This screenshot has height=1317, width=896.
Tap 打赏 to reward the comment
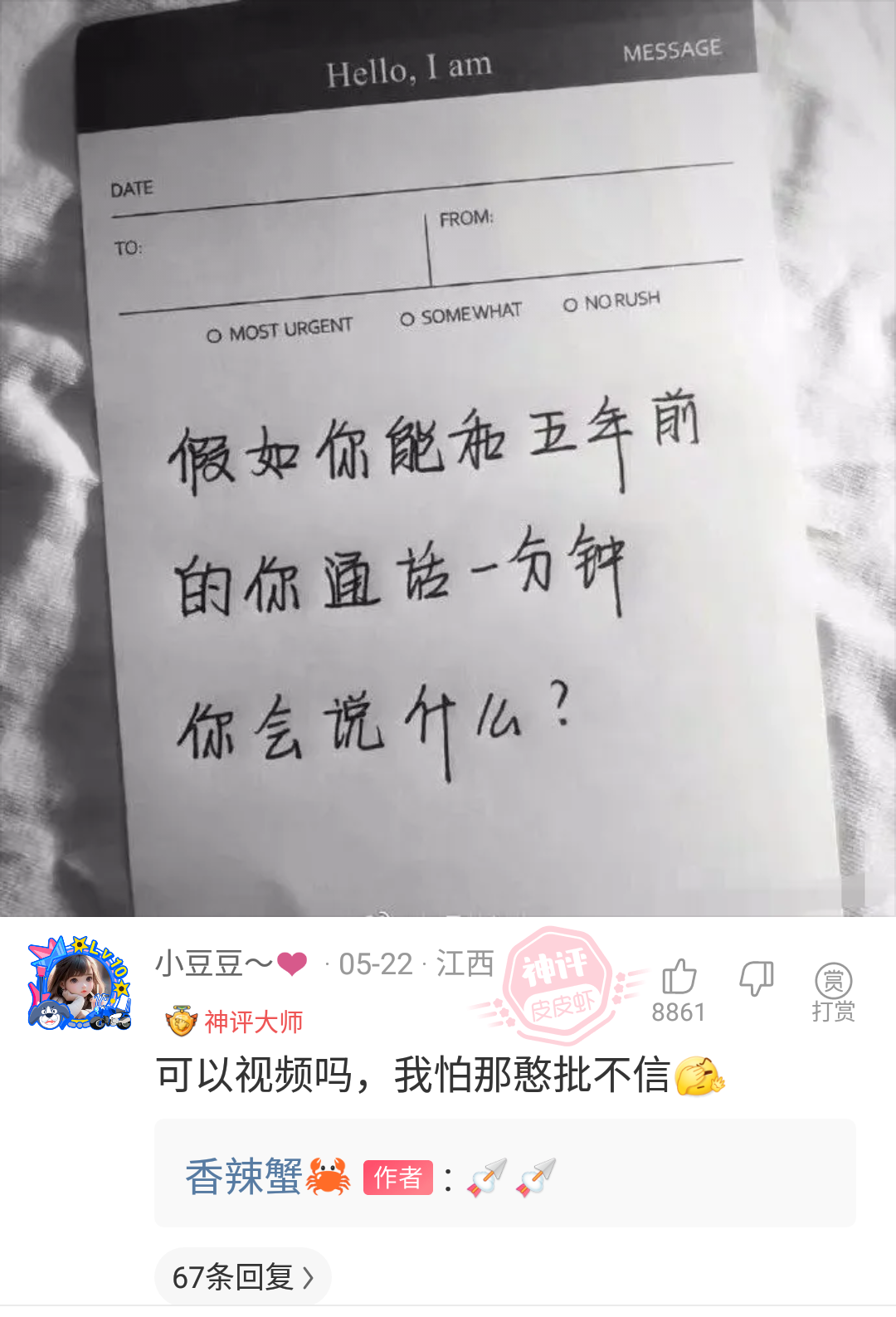[x=833, y=992]
